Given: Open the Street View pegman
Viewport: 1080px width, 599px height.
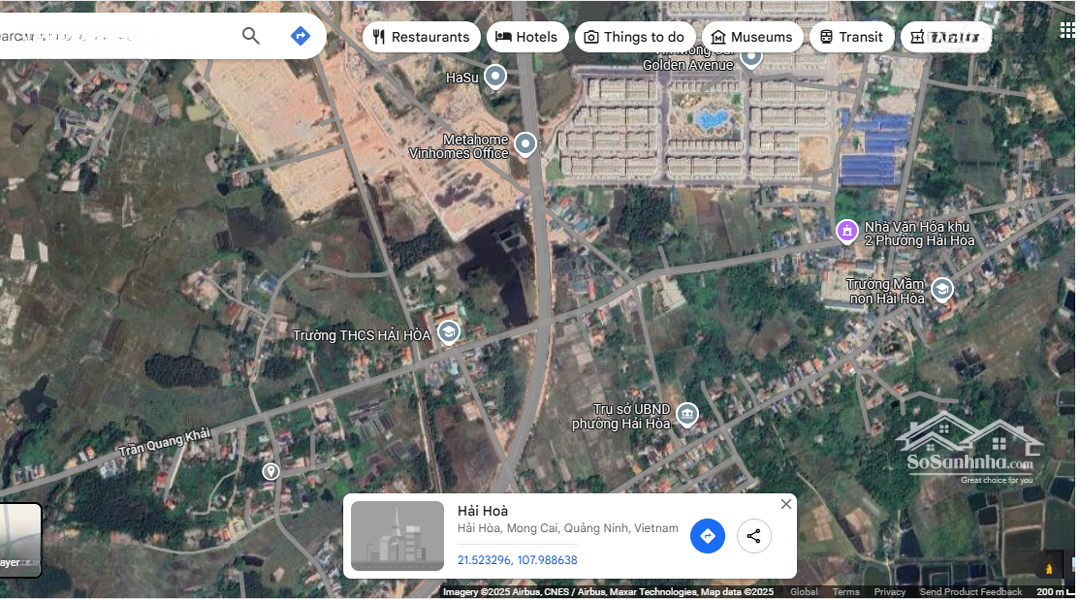Looking at the screenshot, I should 1048,569.
